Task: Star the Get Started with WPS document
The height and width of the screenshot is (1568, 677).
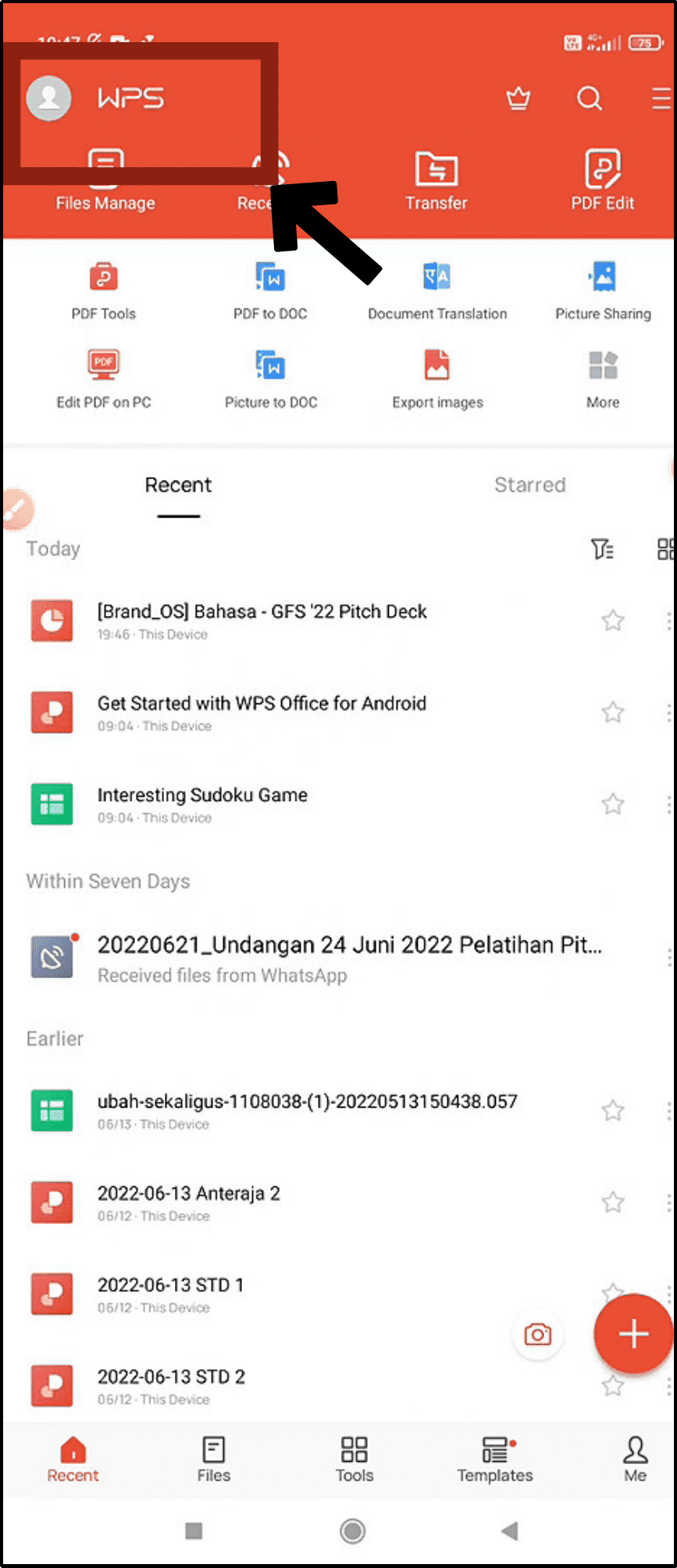Action: [613, 712]
